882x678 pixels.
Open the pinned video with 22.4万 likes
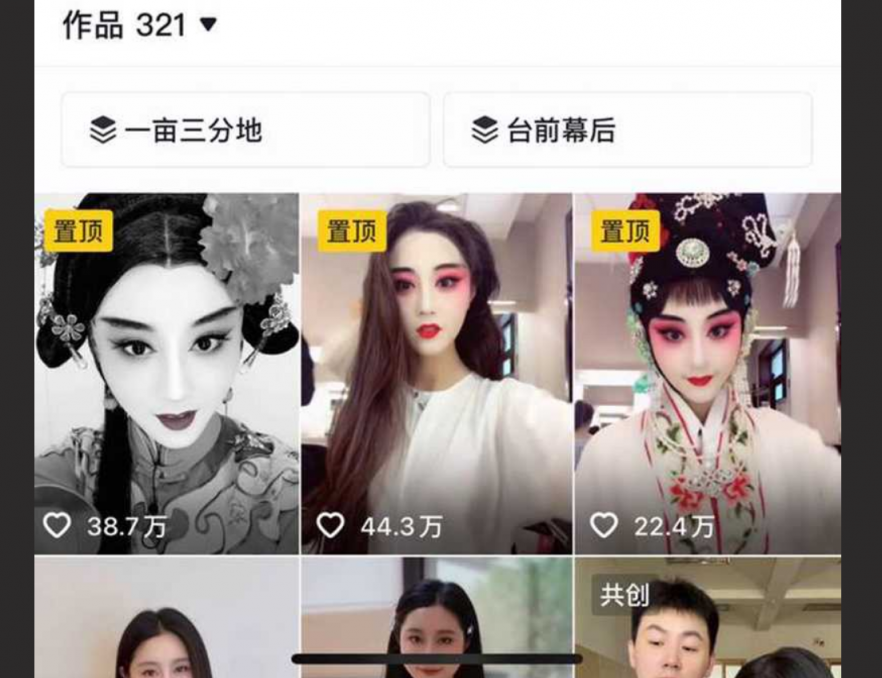[x=707, y=373]
